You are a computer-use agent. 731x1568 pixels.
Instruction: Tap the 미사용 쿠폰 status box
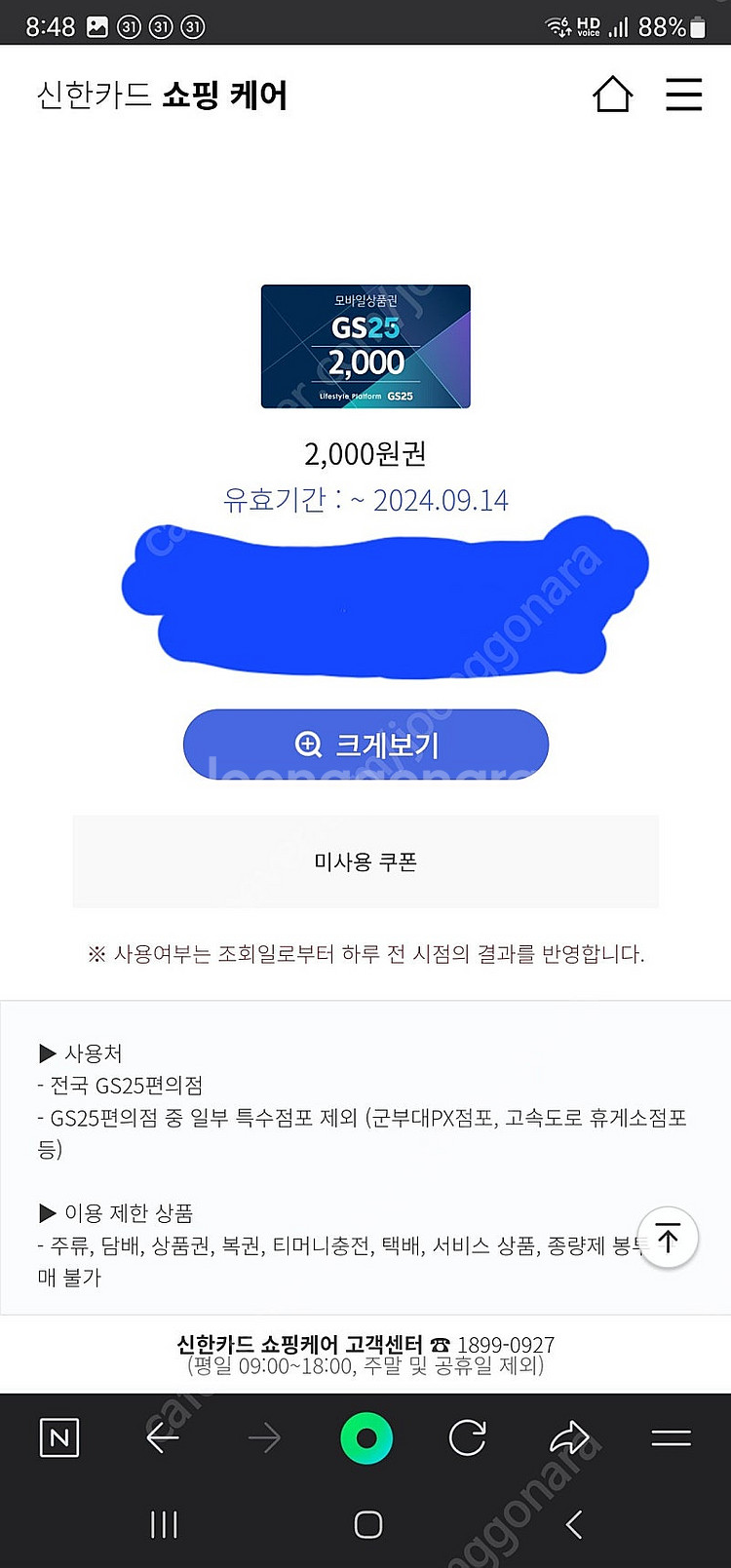pos(365,861)
